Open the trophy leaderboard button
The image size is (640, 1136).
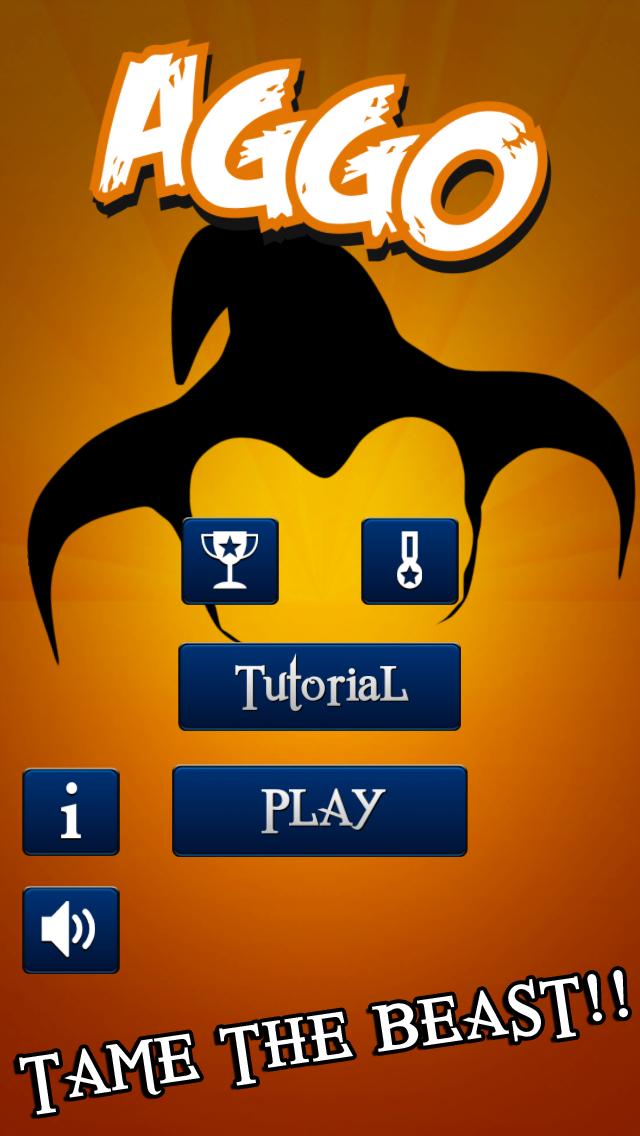click(x=230, y=561)
